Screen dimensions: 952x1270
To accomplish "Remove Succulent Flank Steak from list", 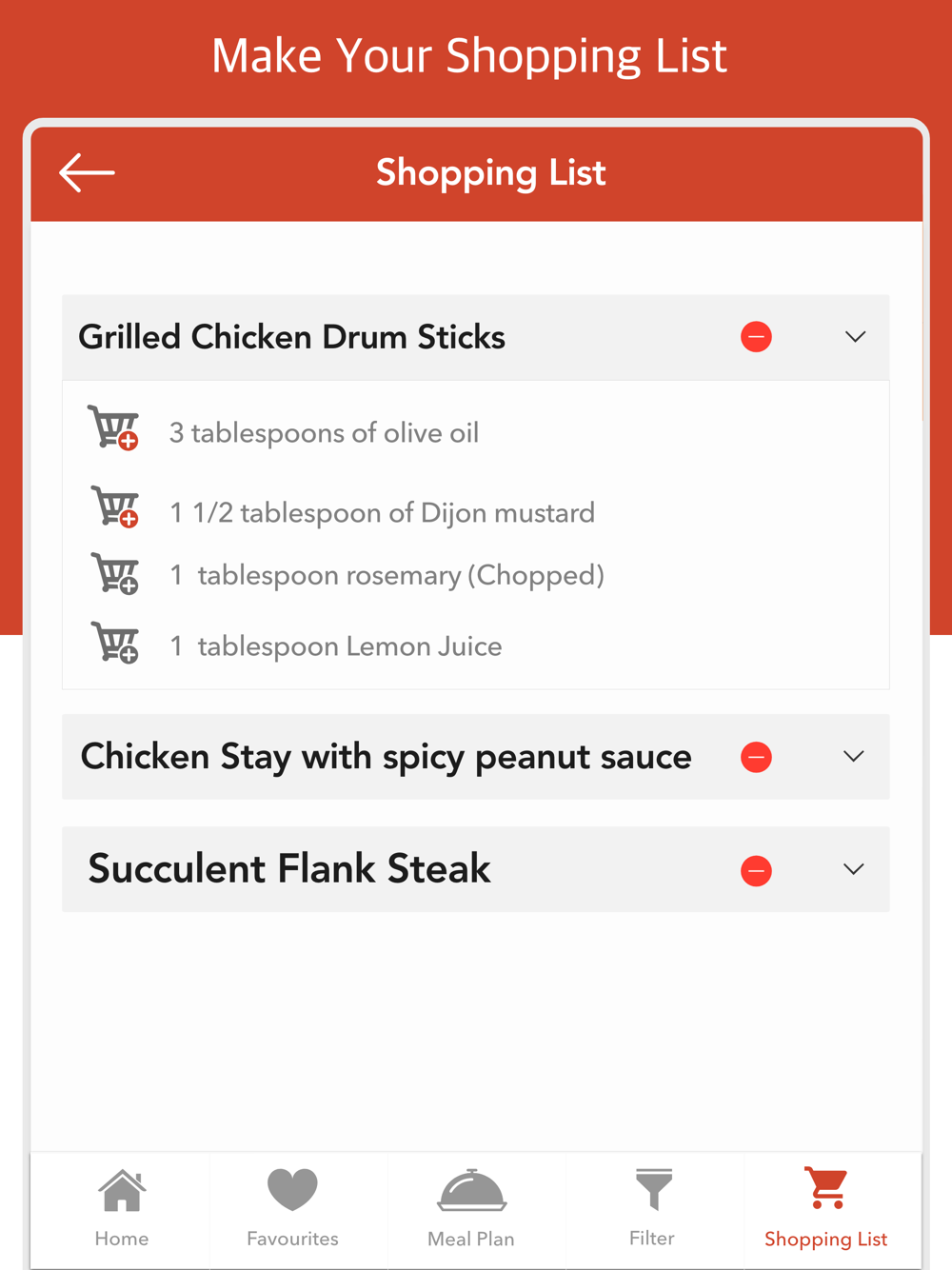I will (756, 870).
